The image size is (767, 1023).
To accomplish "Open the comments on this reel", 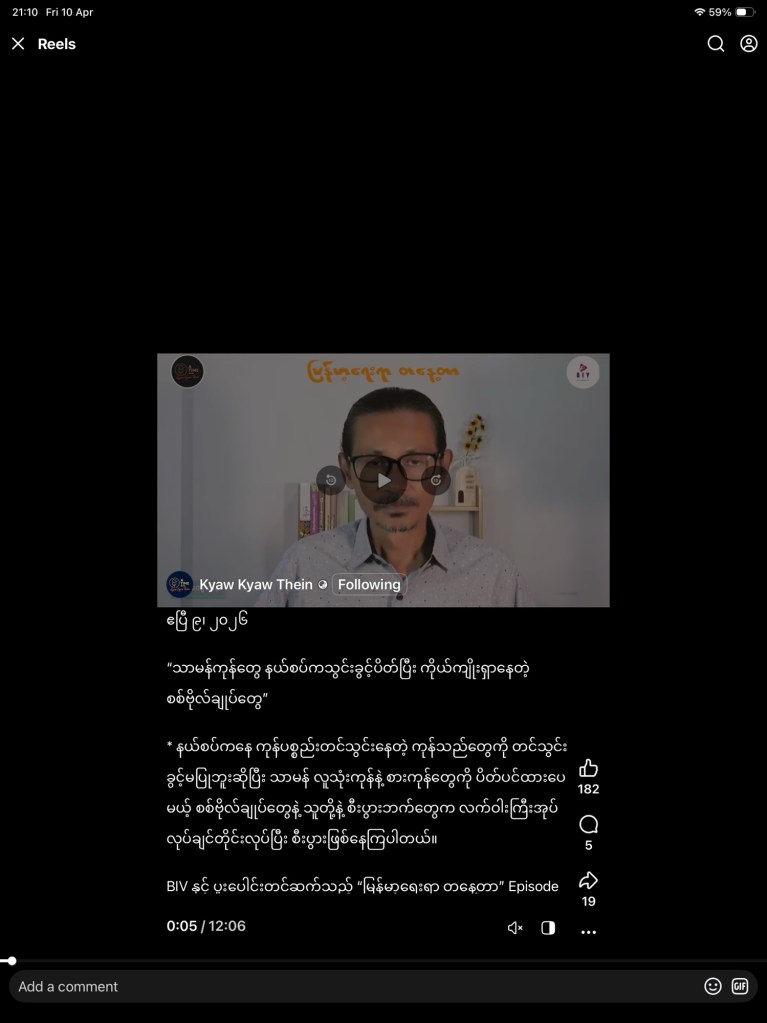I will pyautogui.click(x=588, y=825).
